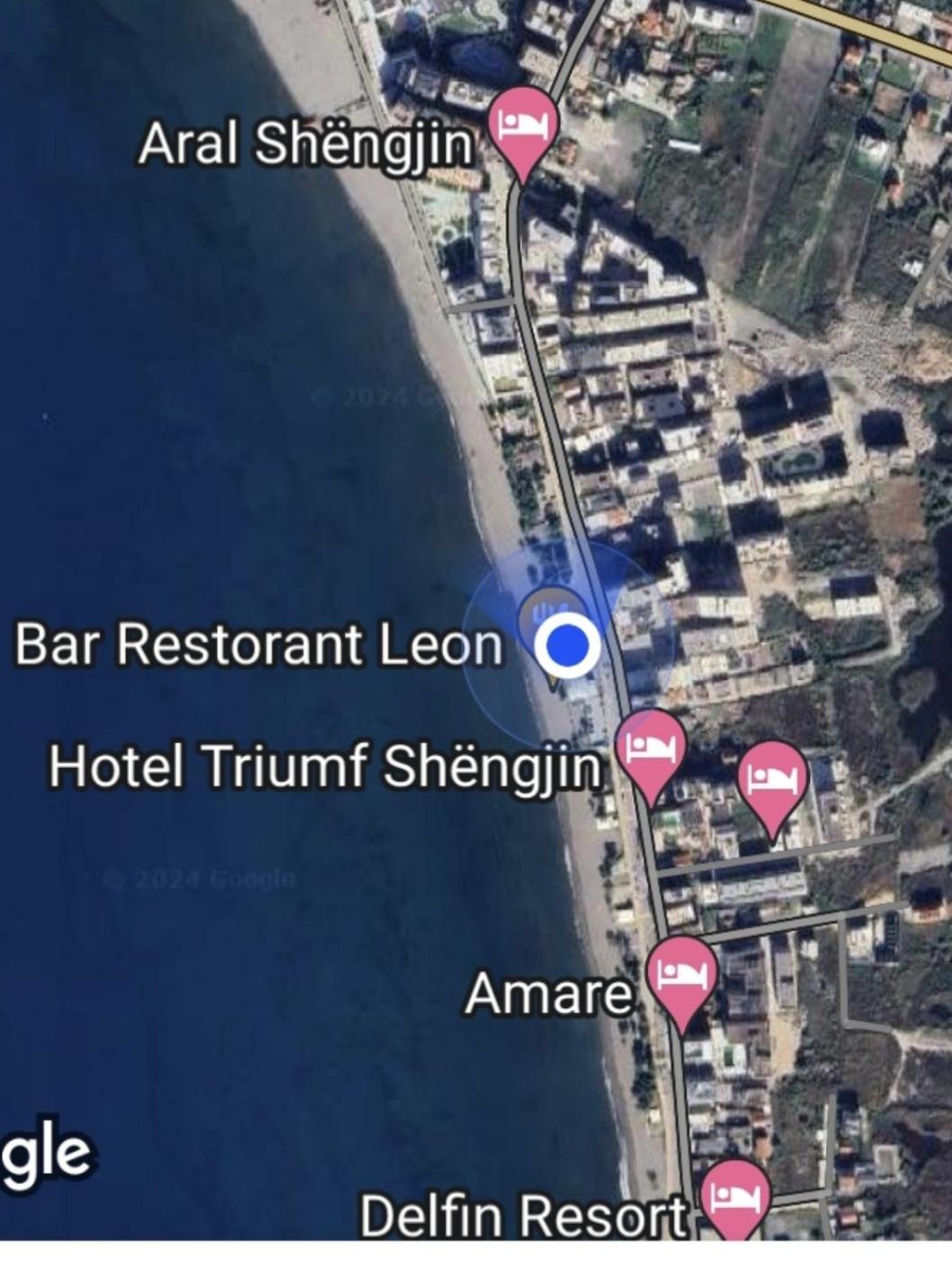Screen dimensions: 952x1261
Task: Open the Aral Shëngjin hotel pin
Action: [523, 124]
